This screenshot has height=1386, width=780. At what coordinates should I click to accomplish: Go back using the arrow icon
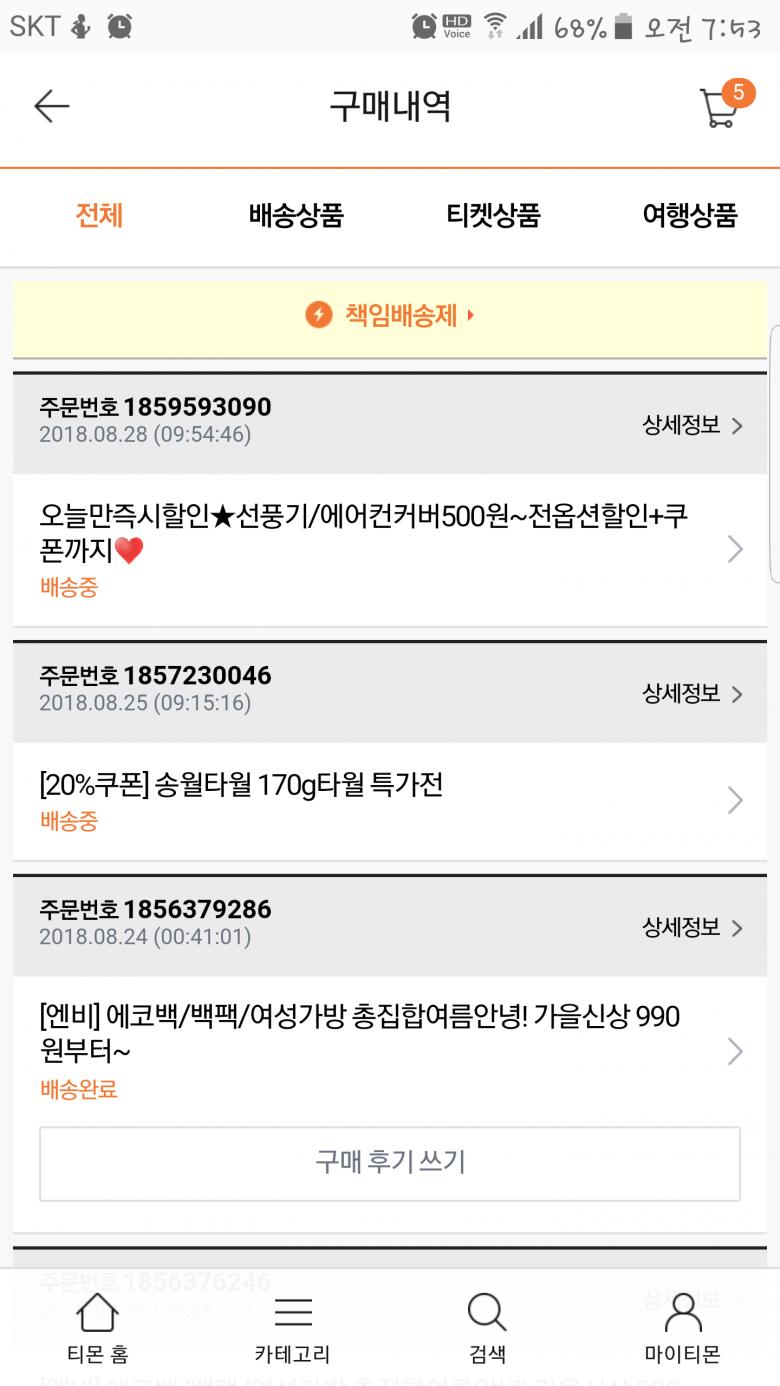coord(51,106)
